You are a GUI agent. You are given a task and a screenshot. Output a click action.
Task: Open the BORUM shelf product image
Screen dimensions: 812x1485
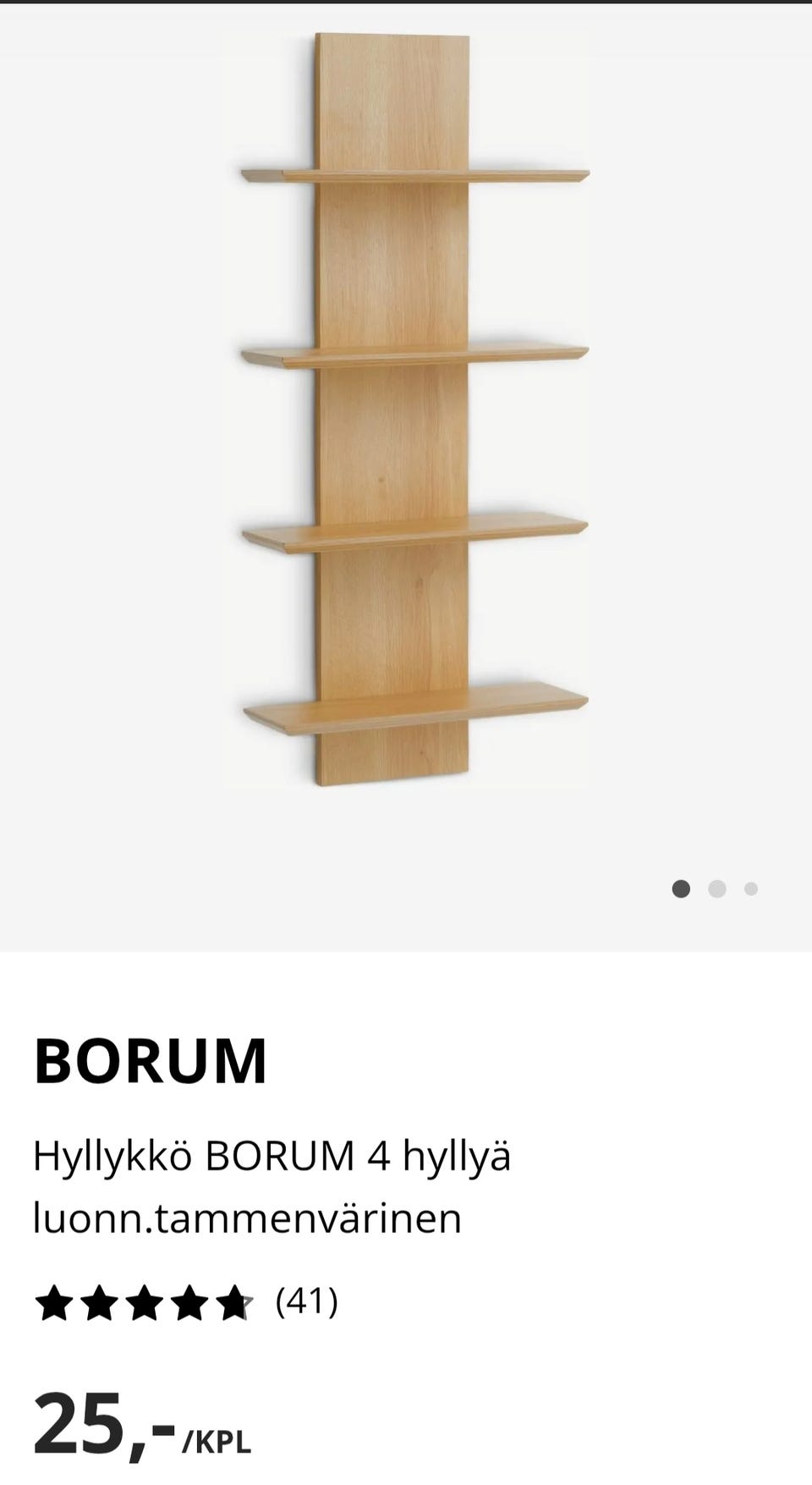[x=414, y=410]
